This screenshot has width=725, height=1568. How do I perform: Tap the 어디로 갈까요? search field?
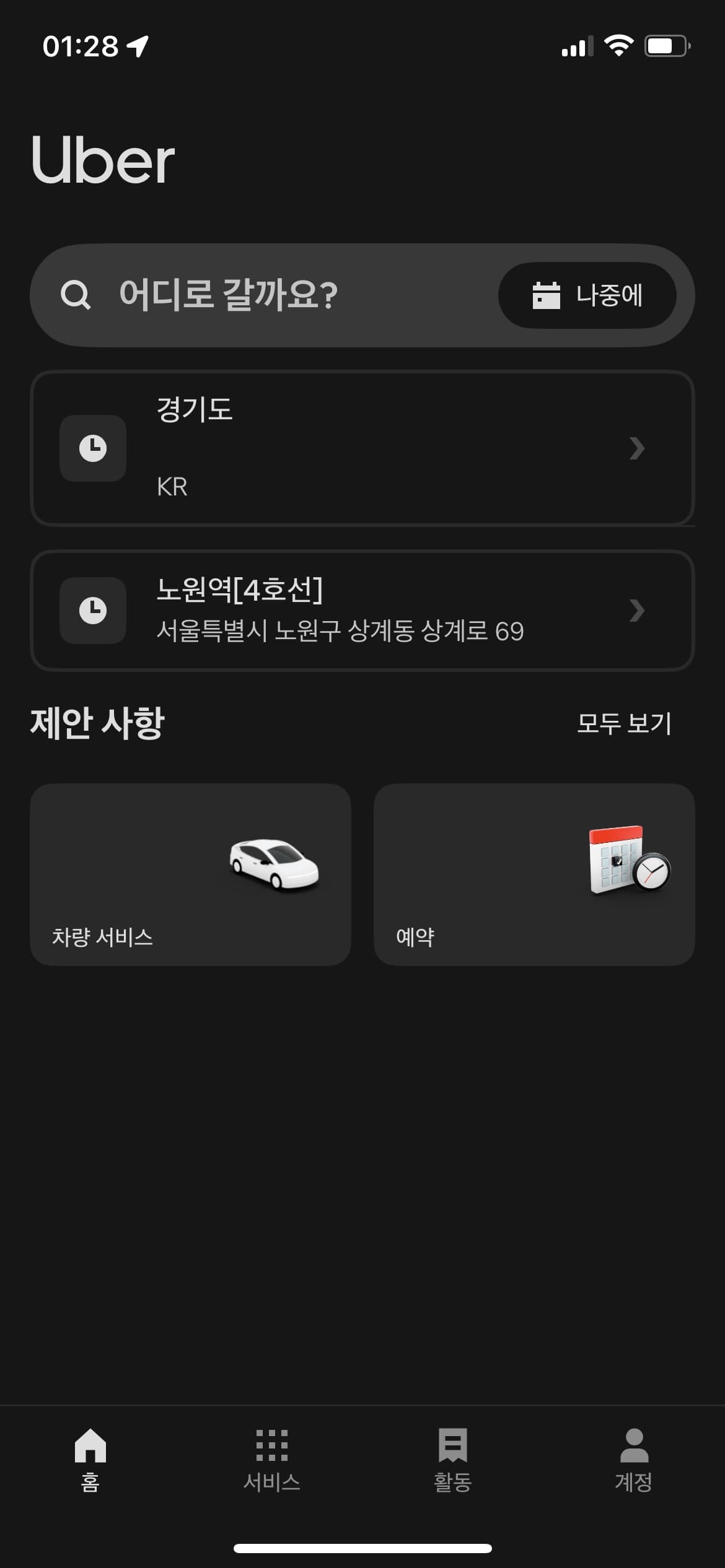(x=260, y=295)
